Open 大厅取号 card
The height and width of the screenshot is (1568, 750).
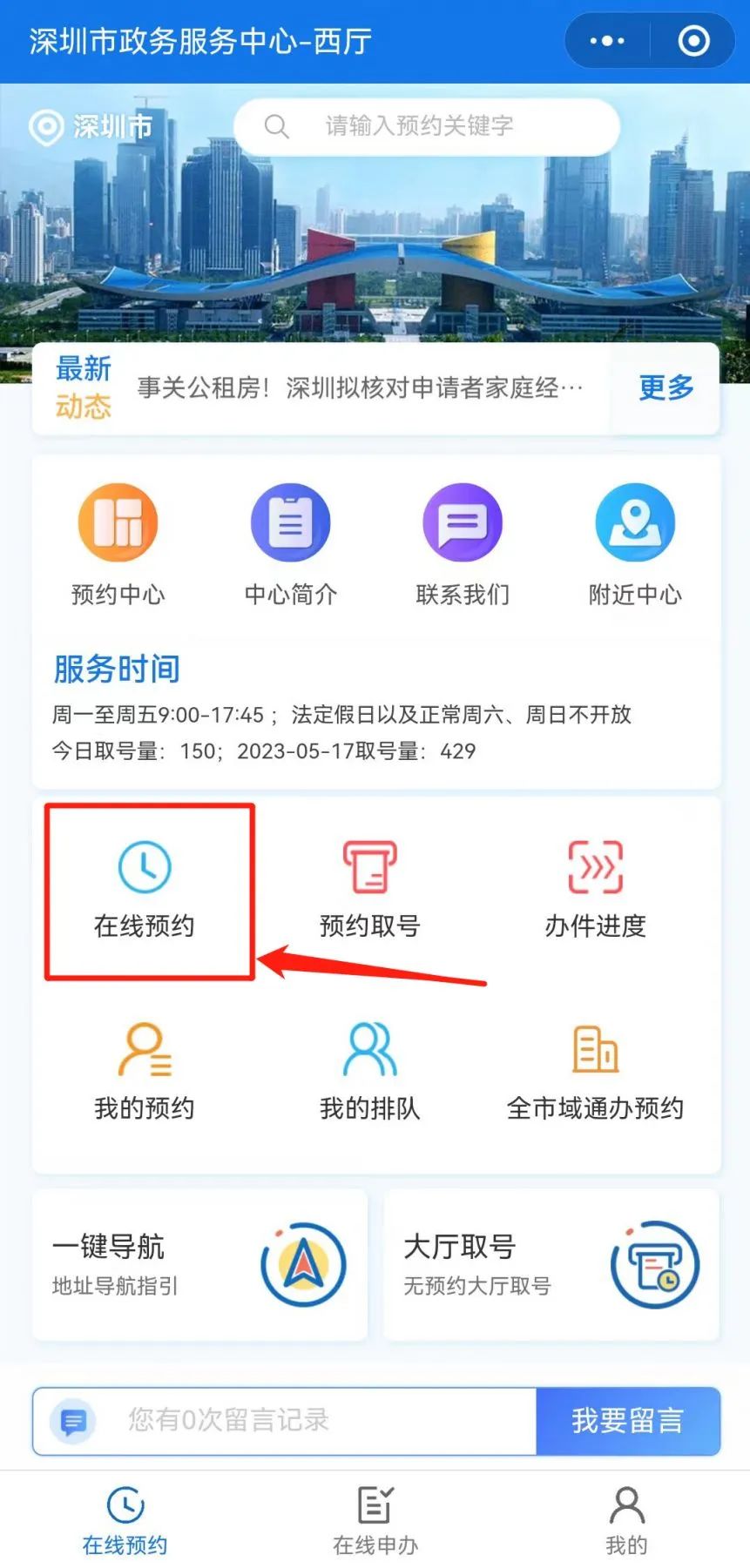pyautogui.click(x=551, y=1264)
